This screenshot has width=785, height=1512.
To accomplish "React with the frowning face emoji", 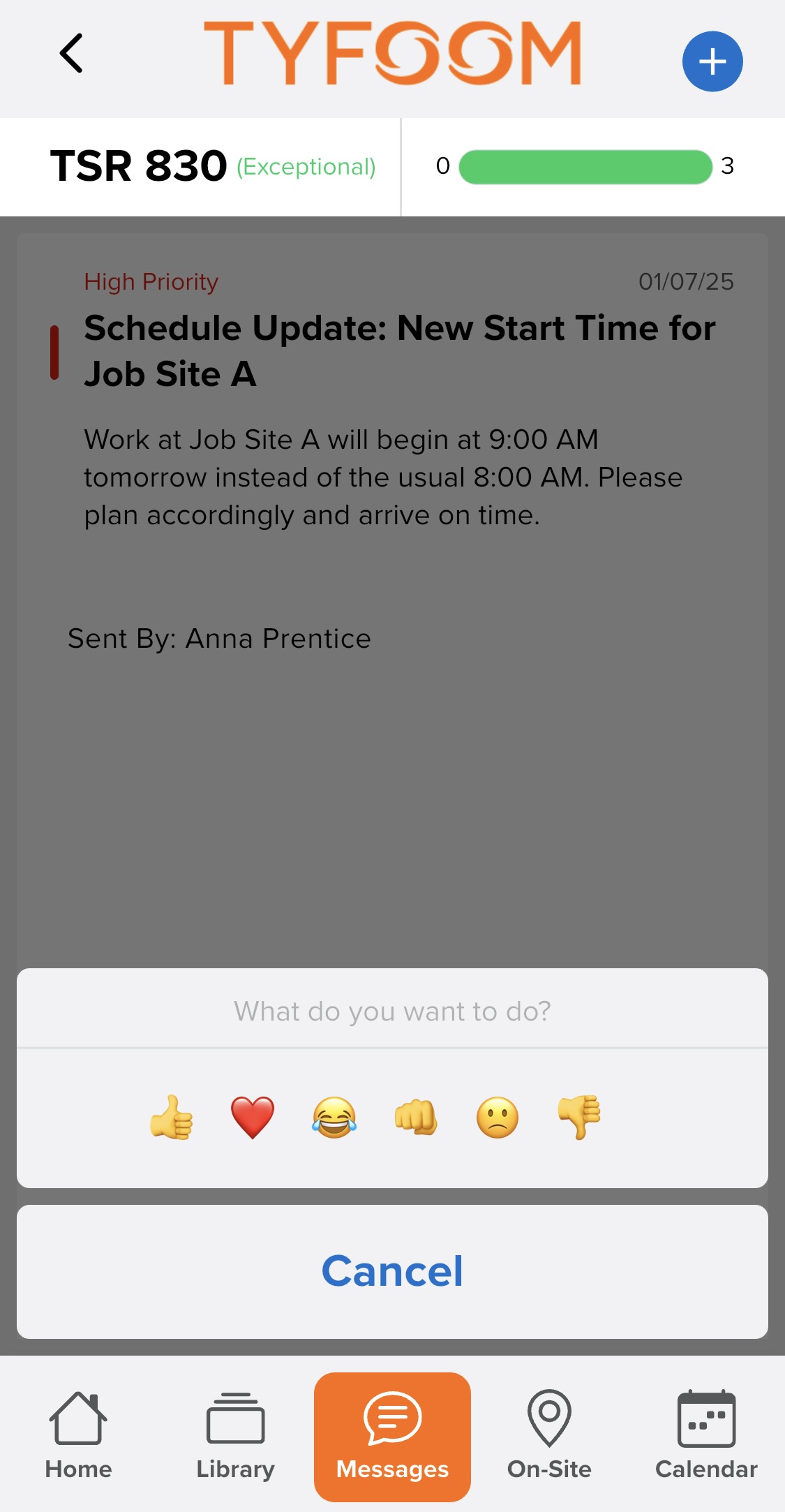I will (498, 1118).
